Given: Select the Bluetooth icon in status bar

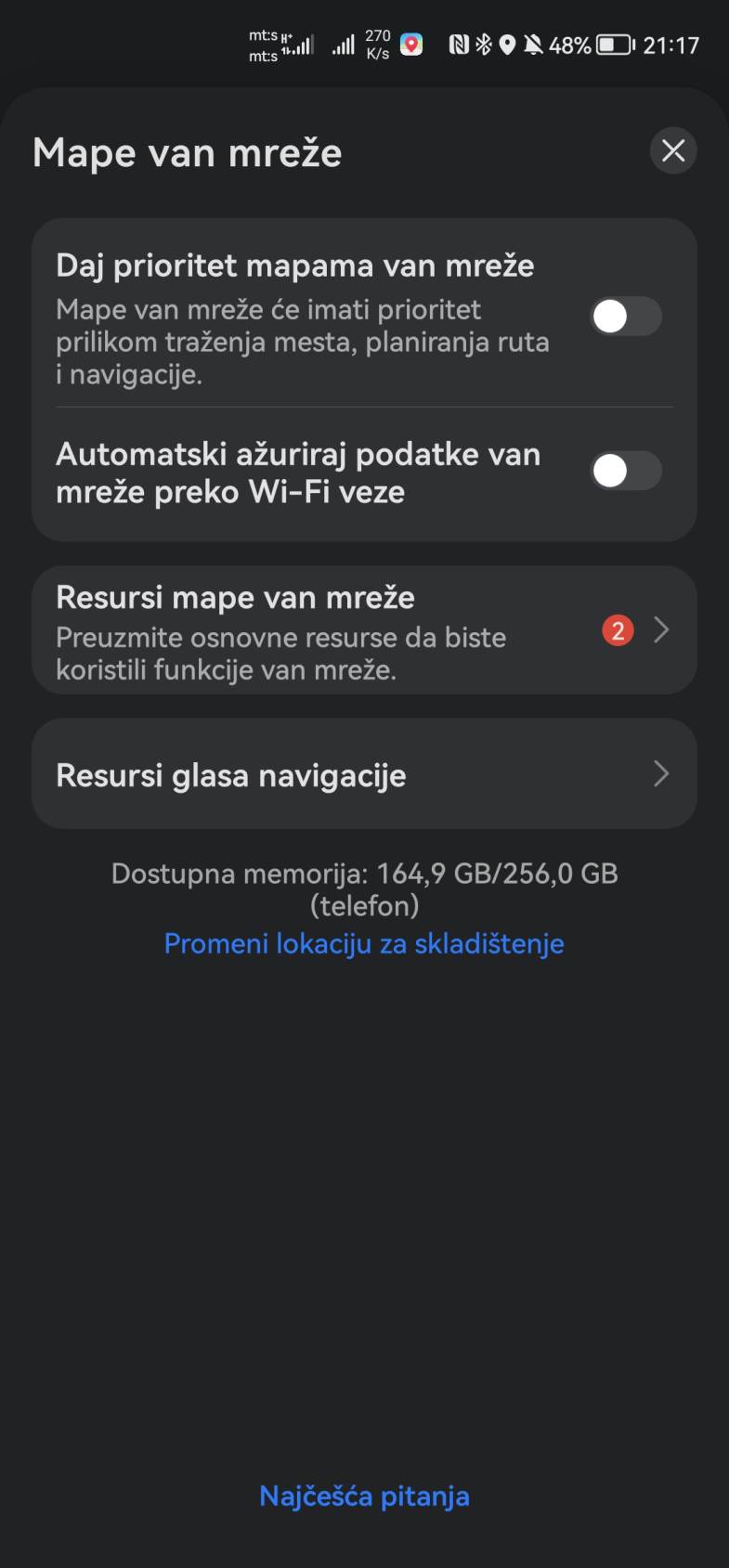Looking at the screenshot, I should [484, 43].
